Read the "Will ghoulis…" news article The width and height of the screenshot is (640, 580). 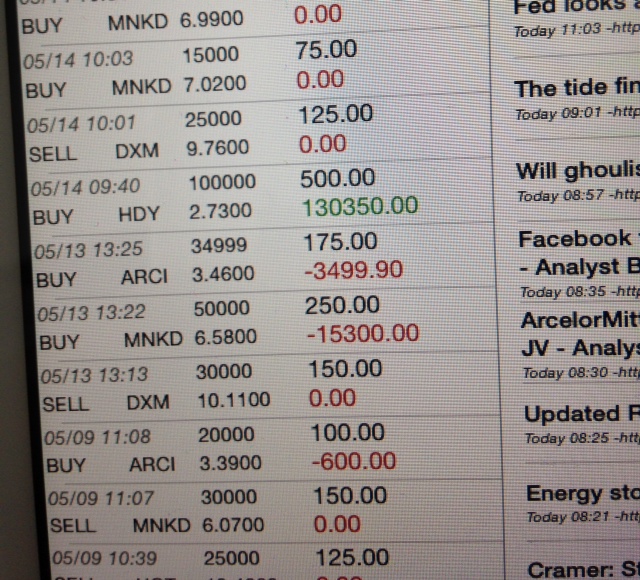coord(577,170)
